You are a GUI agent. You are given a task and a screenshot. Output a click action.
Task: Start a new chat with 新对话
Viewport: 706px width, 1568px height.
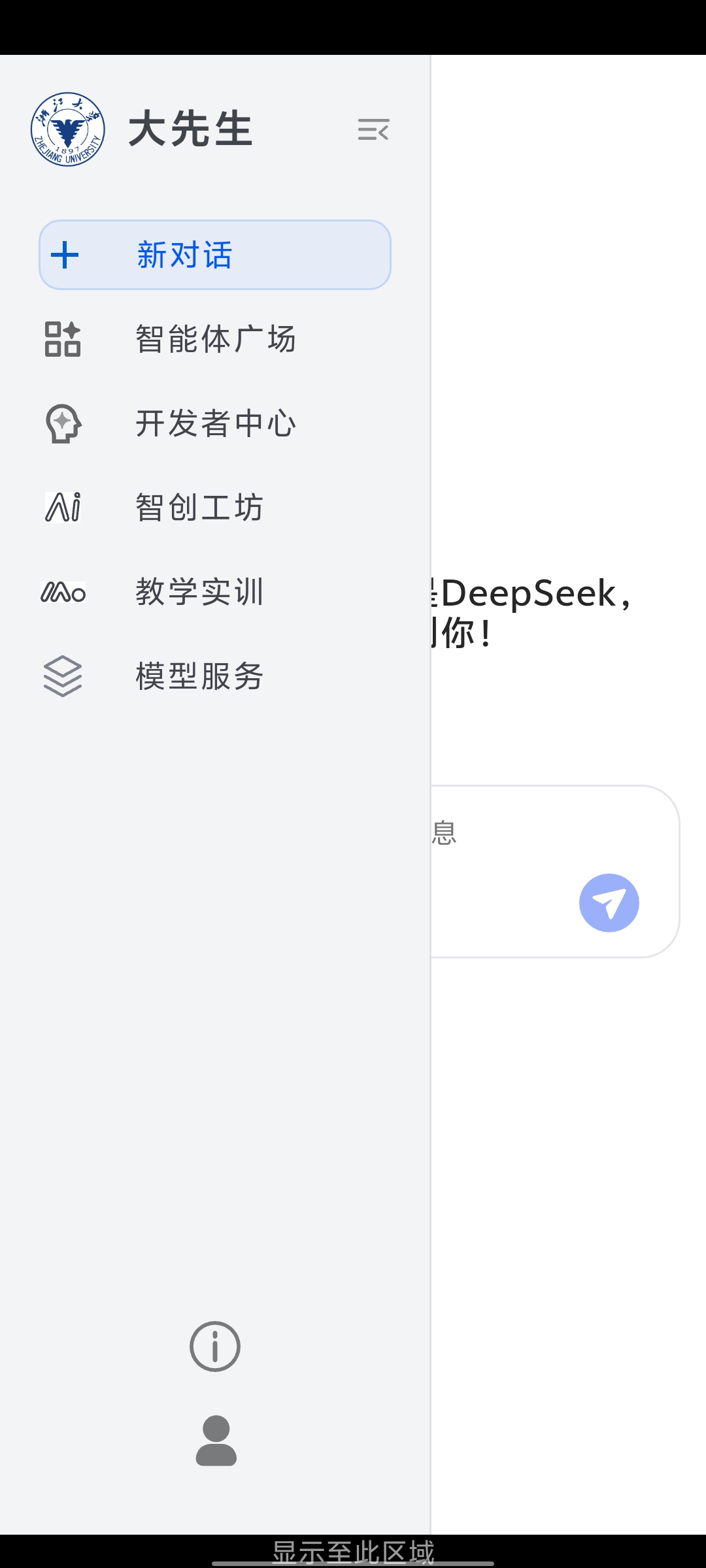pos(215,255)
